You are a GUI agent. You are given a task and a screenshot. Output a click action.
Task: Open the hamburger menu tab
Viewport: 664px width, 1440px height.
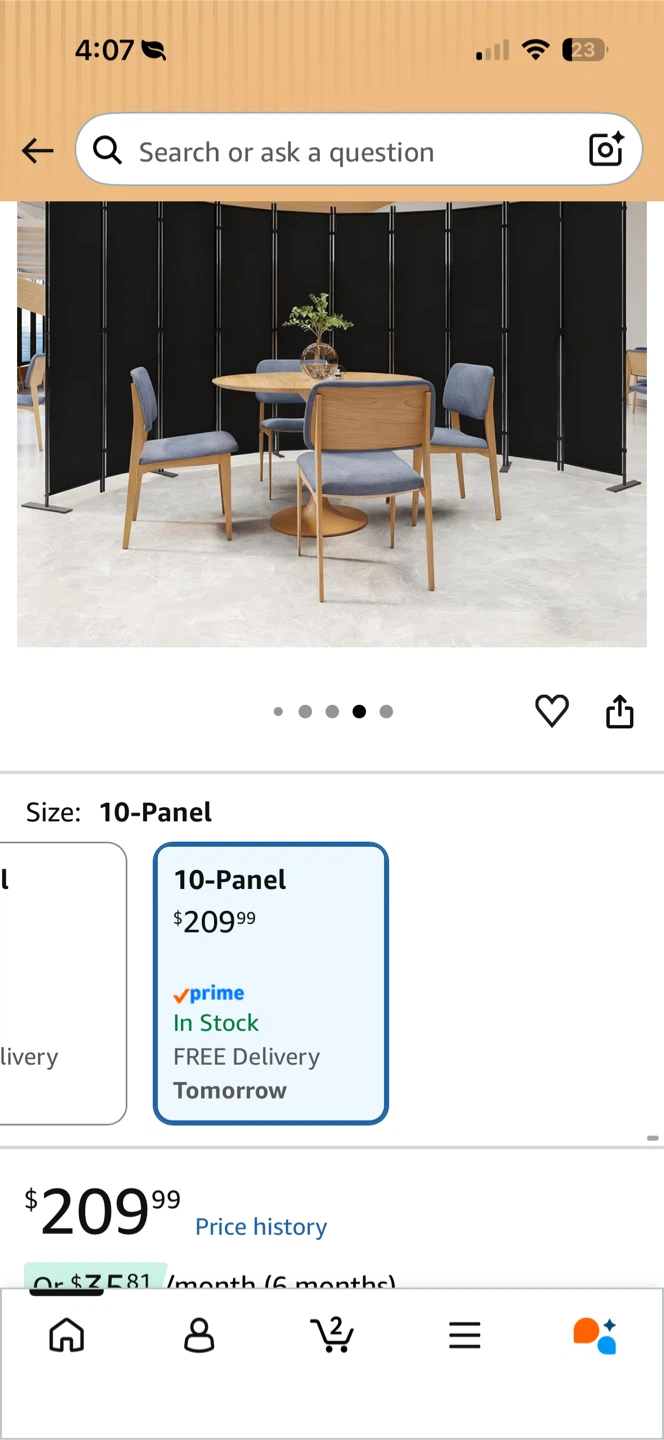(x=464, y=1335)
